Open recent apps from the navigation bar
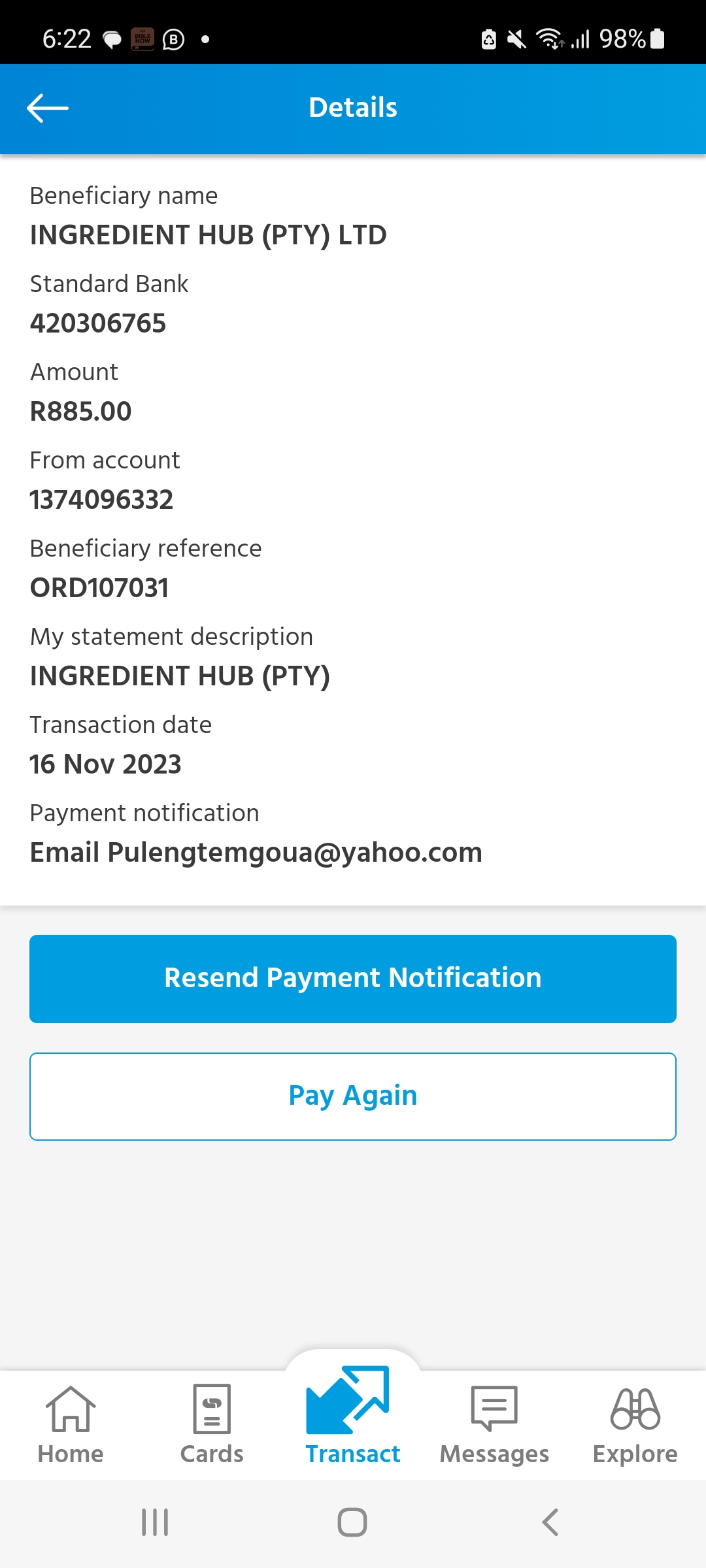This screenshot has width=706, height=1568. (x=155, y=1522)
